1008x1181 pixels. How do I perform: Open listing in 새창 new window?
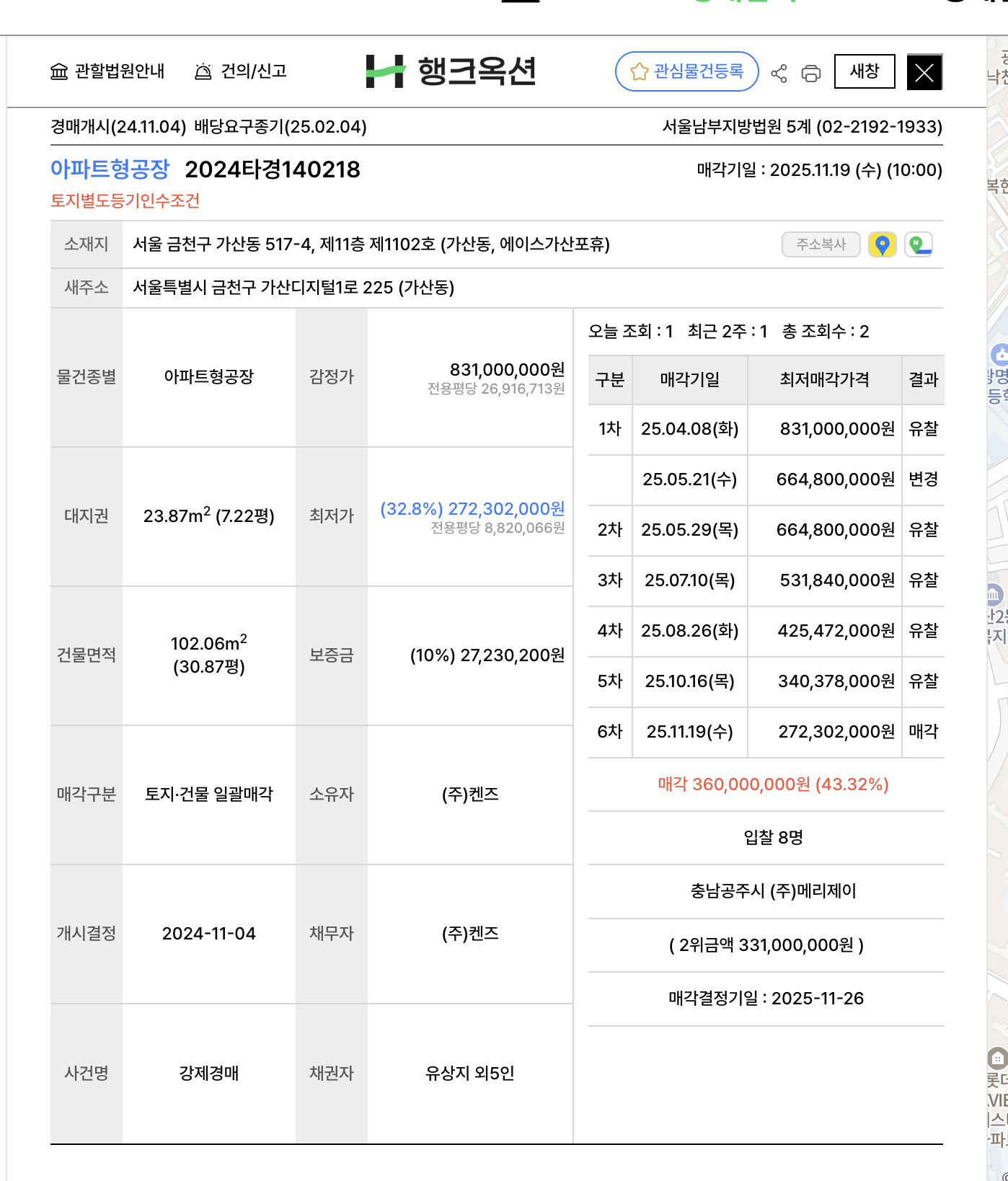point(864,71)
